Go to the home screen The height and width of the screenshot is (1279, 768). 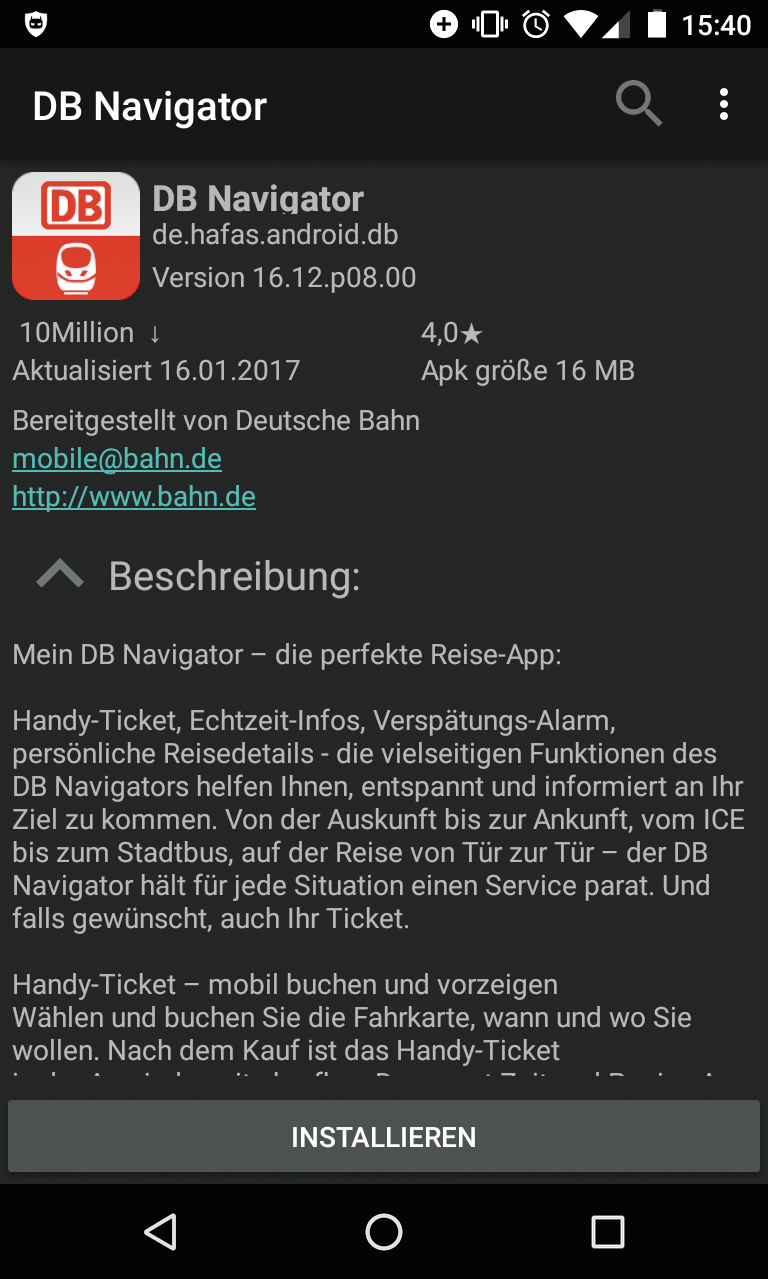click(384, 1231)
